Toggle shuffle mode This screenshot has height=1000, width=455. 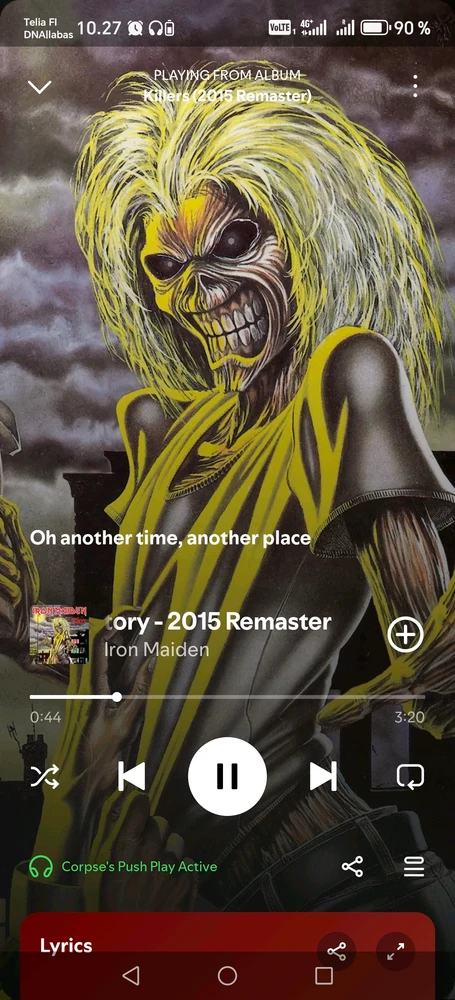pyautogui.click(x=45, y=776)
